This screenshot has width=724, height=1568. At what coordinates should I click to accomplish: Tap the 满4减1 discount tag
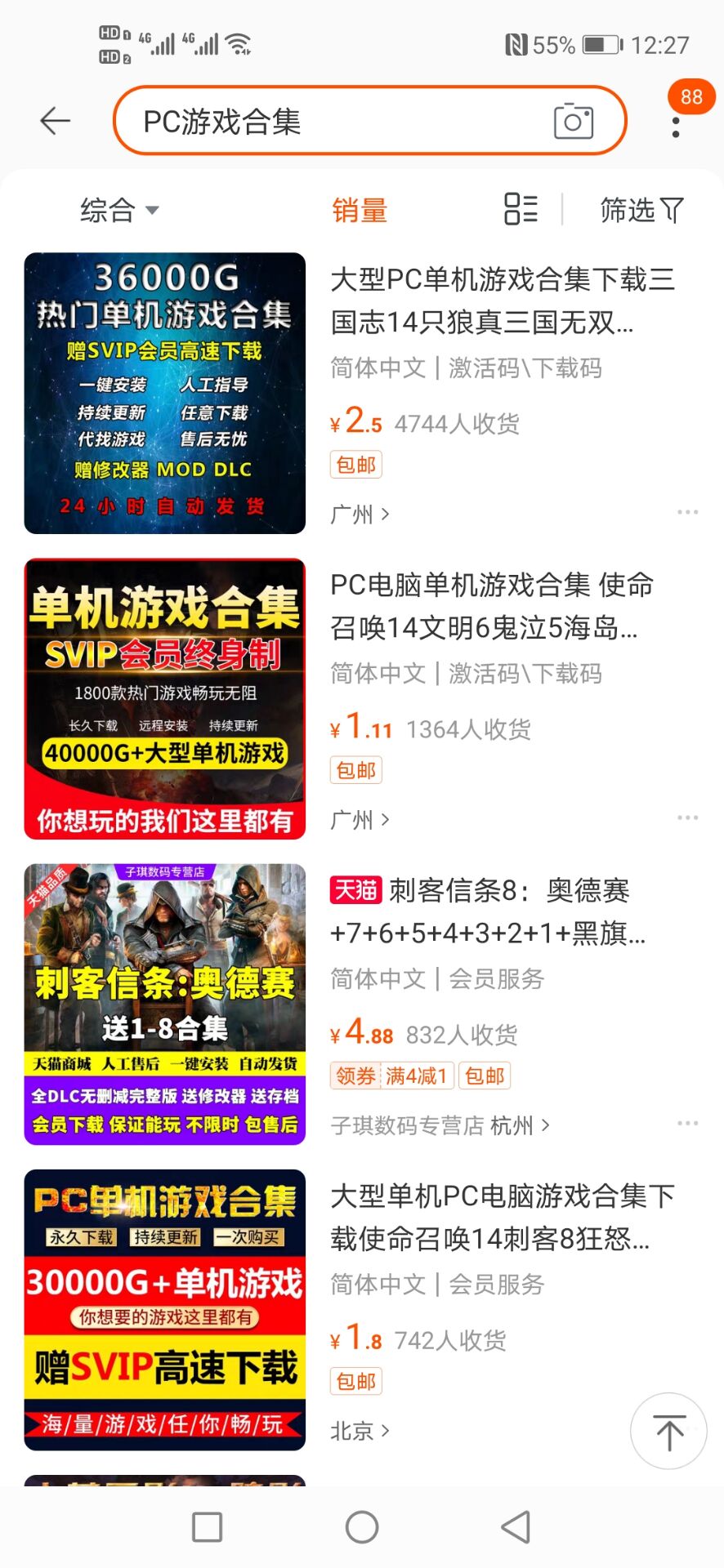pyautogui.click(x=416, y=1076)
